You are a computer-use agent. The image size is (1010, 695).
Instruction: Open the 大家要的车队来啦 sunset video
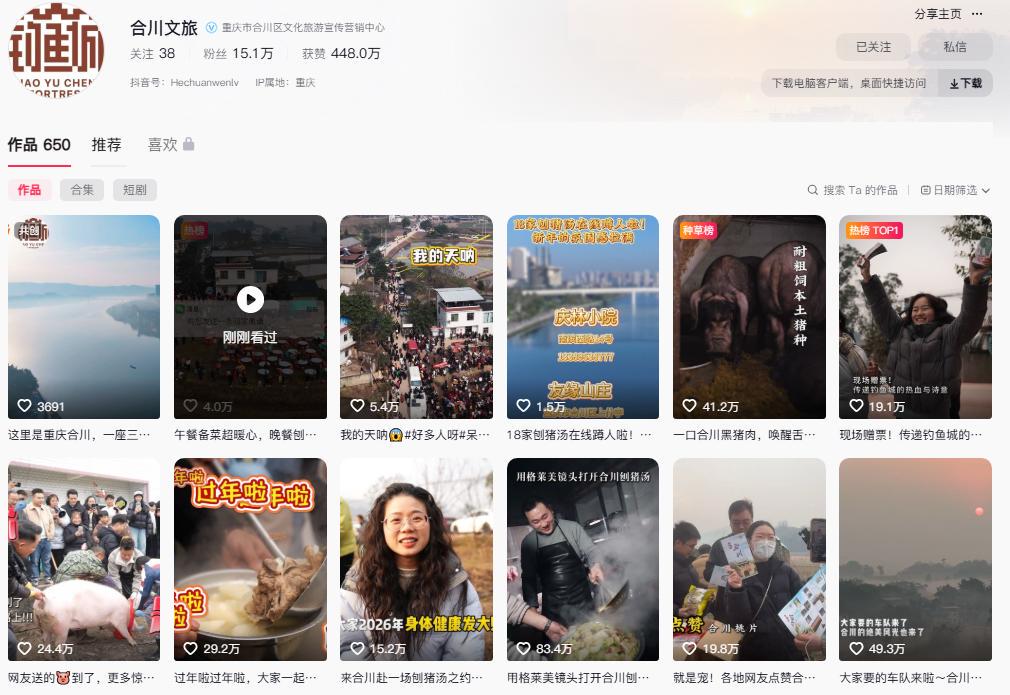point(915,560)
